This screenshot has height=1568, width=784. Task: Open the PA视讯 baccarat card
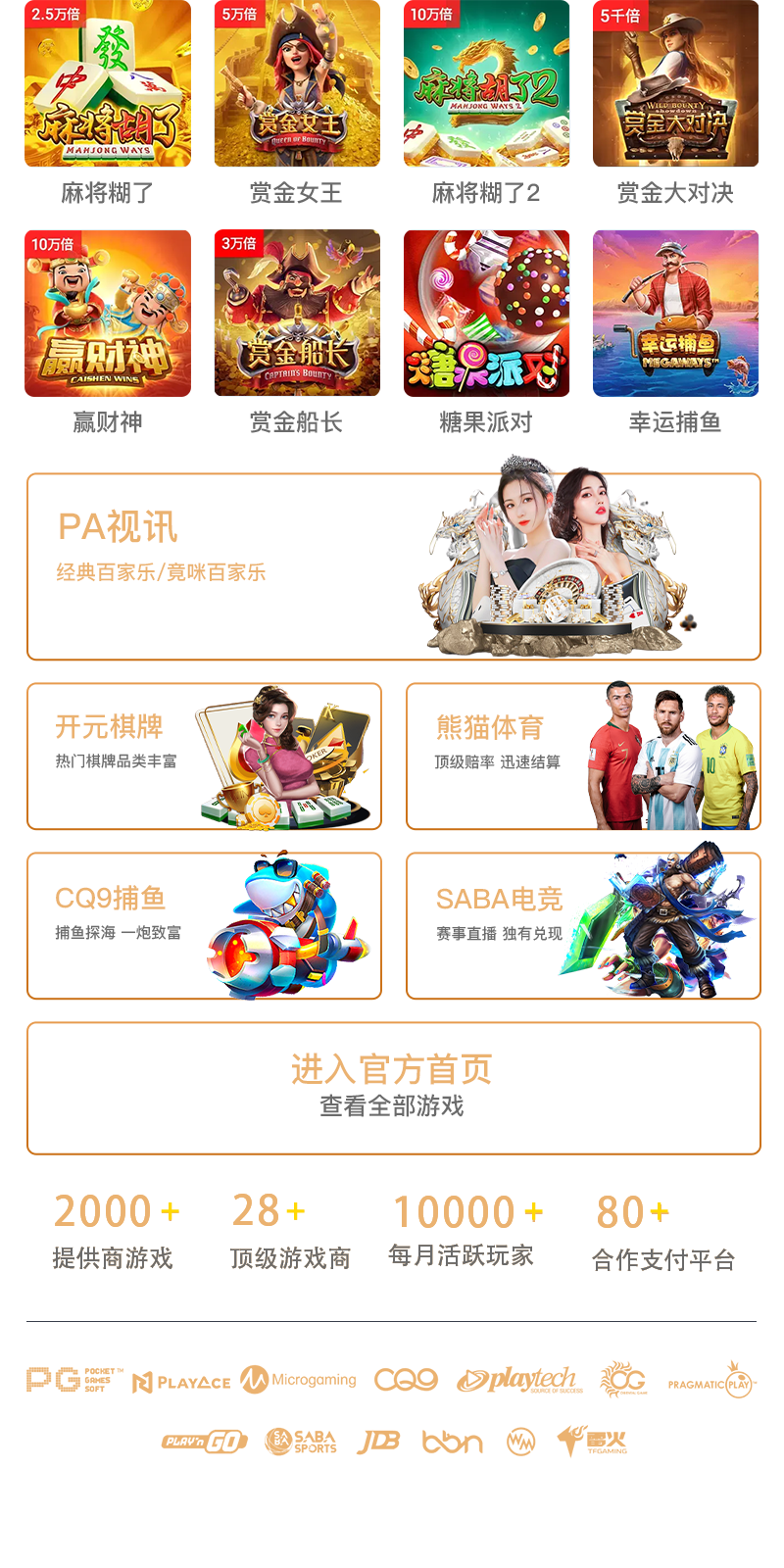392,566
